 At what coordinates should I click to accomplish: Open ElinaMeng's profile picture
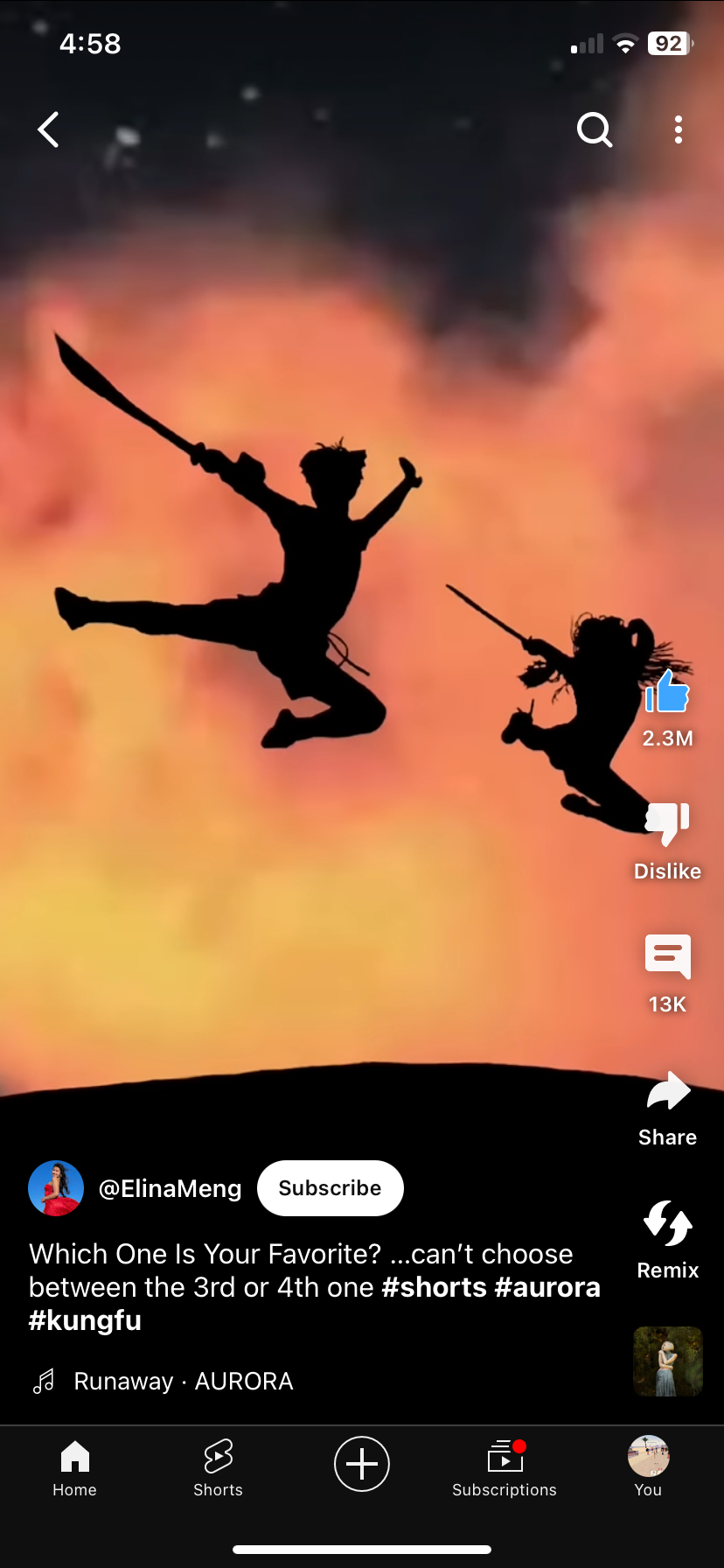[56, 1188]
